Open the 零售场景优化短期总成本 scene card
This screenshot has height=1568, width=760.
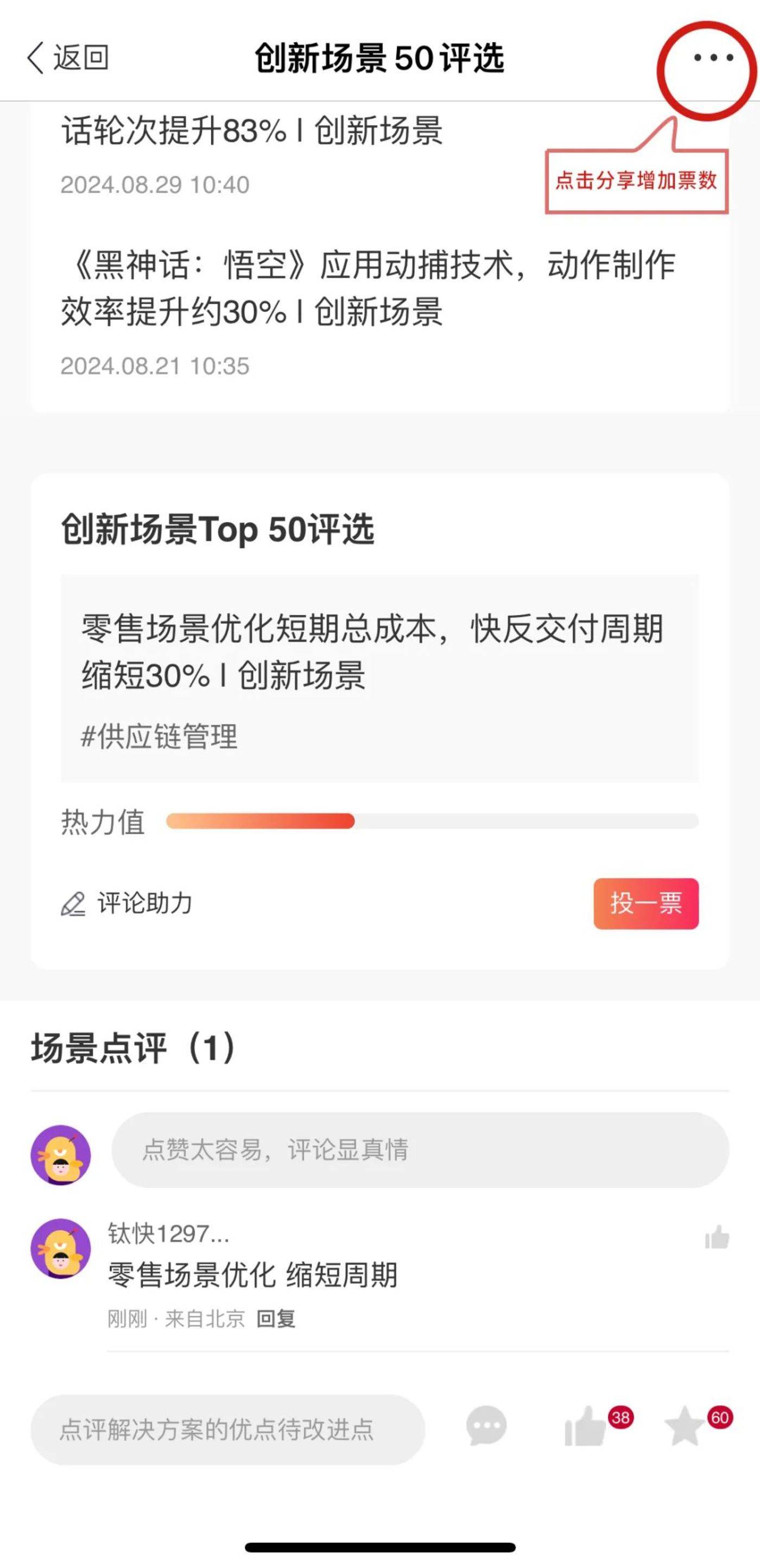click(x=378, y=677)
